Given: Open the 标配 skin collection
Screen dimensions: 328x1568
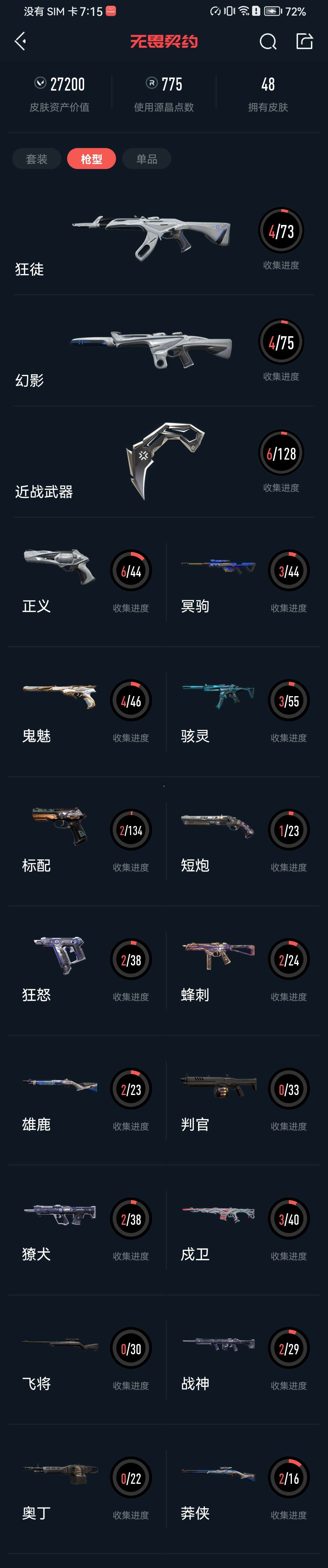Looking at the screenshot, I should click(x=85, y=841).
